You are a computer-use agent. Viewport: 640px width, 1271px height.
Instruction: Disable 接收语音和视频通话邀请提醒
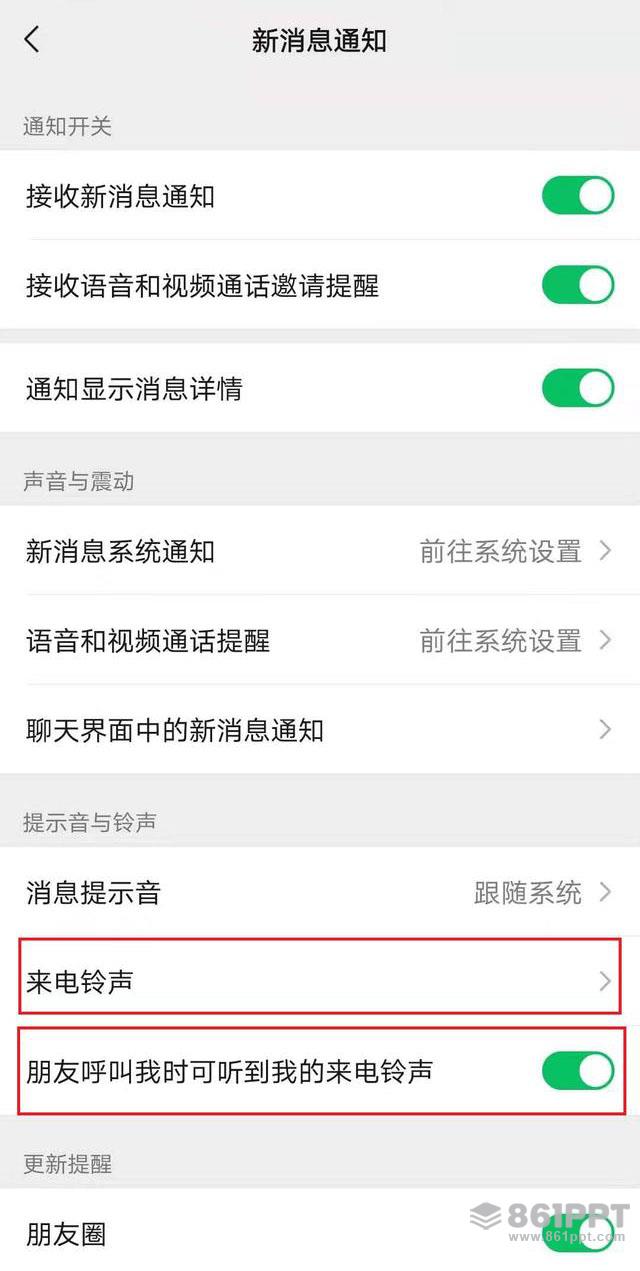click(x=578, y=285)
